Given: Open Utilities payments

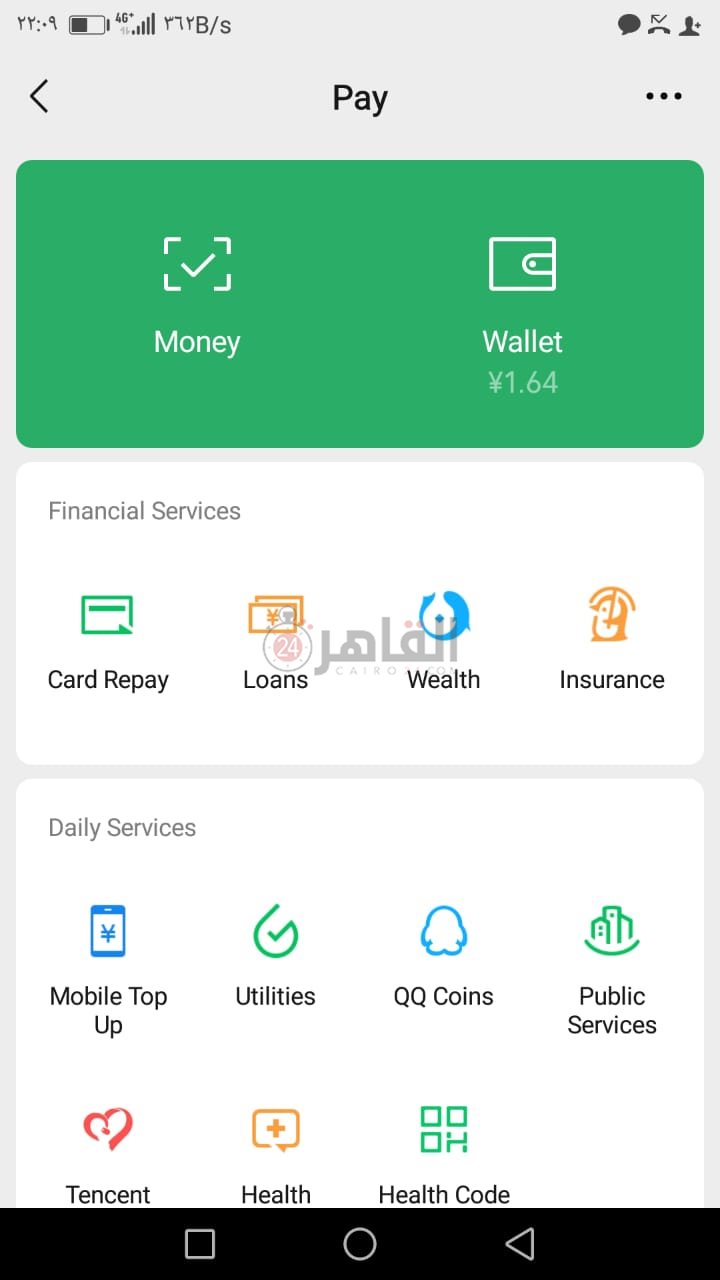Looking at the screenshot, I should coord(275,955).
